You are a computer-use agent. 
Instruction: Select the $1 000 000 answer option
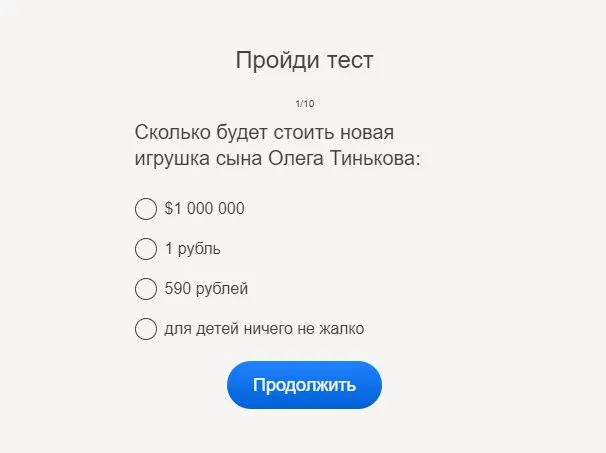(x=146, y=209)
